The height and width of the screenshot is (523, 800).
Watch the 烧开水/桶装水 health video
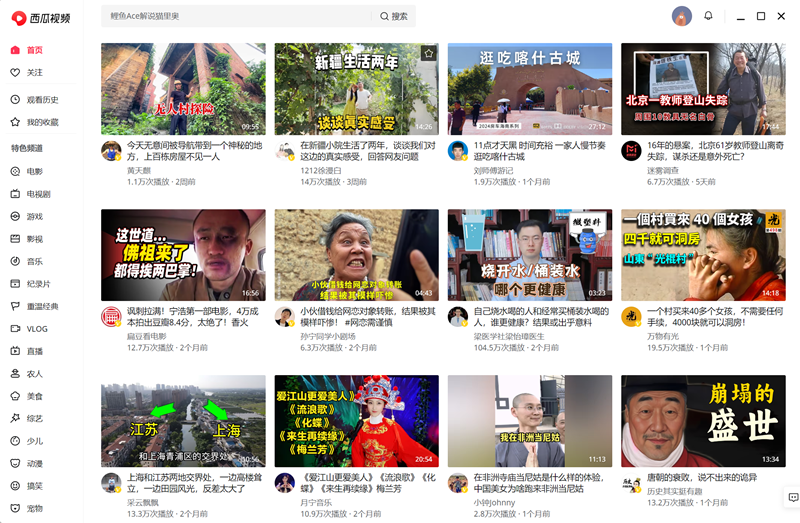pyautogui.click(x=529, y=254)
